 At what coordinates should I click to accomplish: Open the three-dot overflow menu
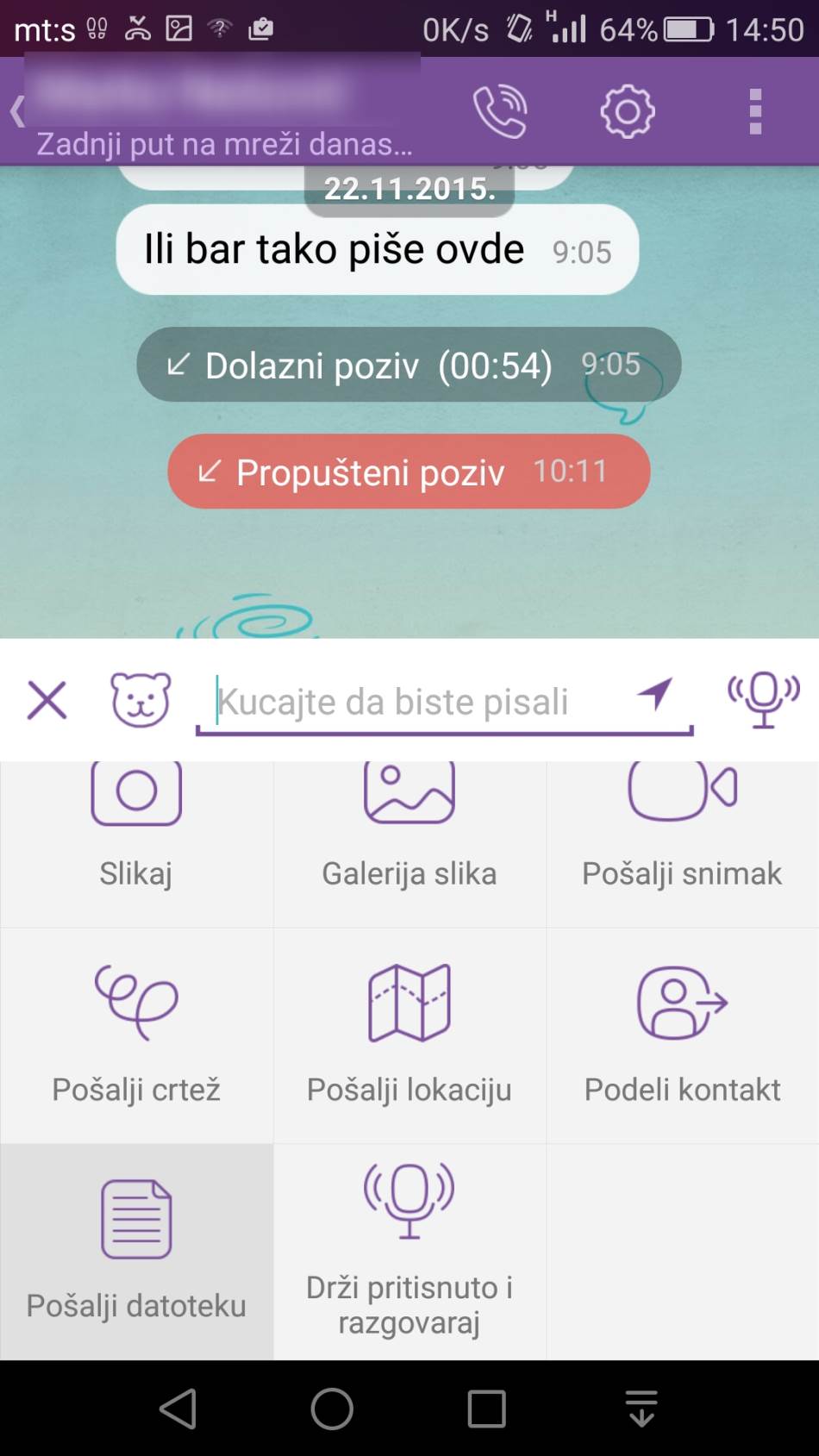tap(757, 110)
